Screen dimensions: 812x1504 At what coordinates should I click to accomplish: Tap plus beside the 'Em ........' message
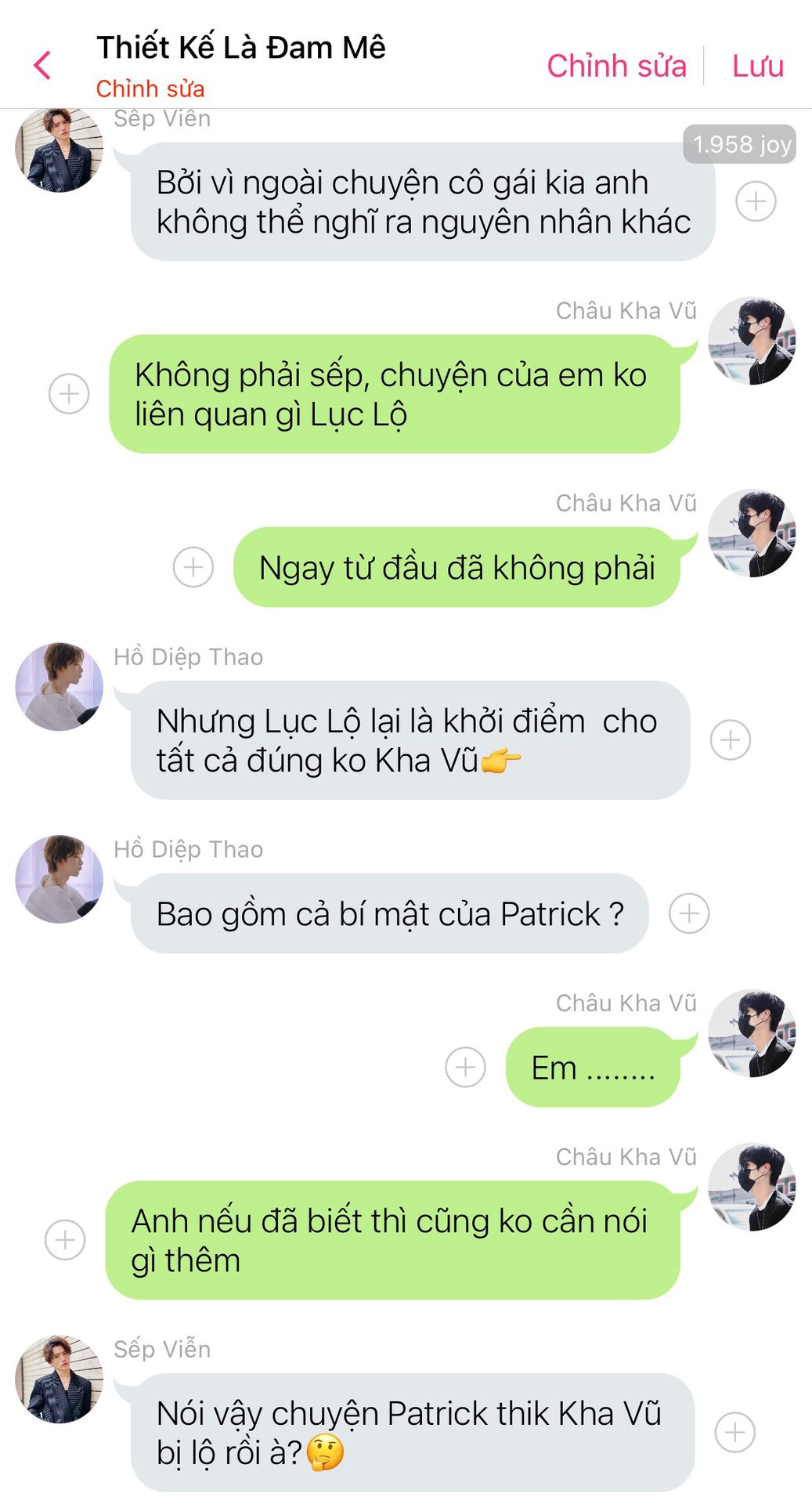[x=465, y=1067]
